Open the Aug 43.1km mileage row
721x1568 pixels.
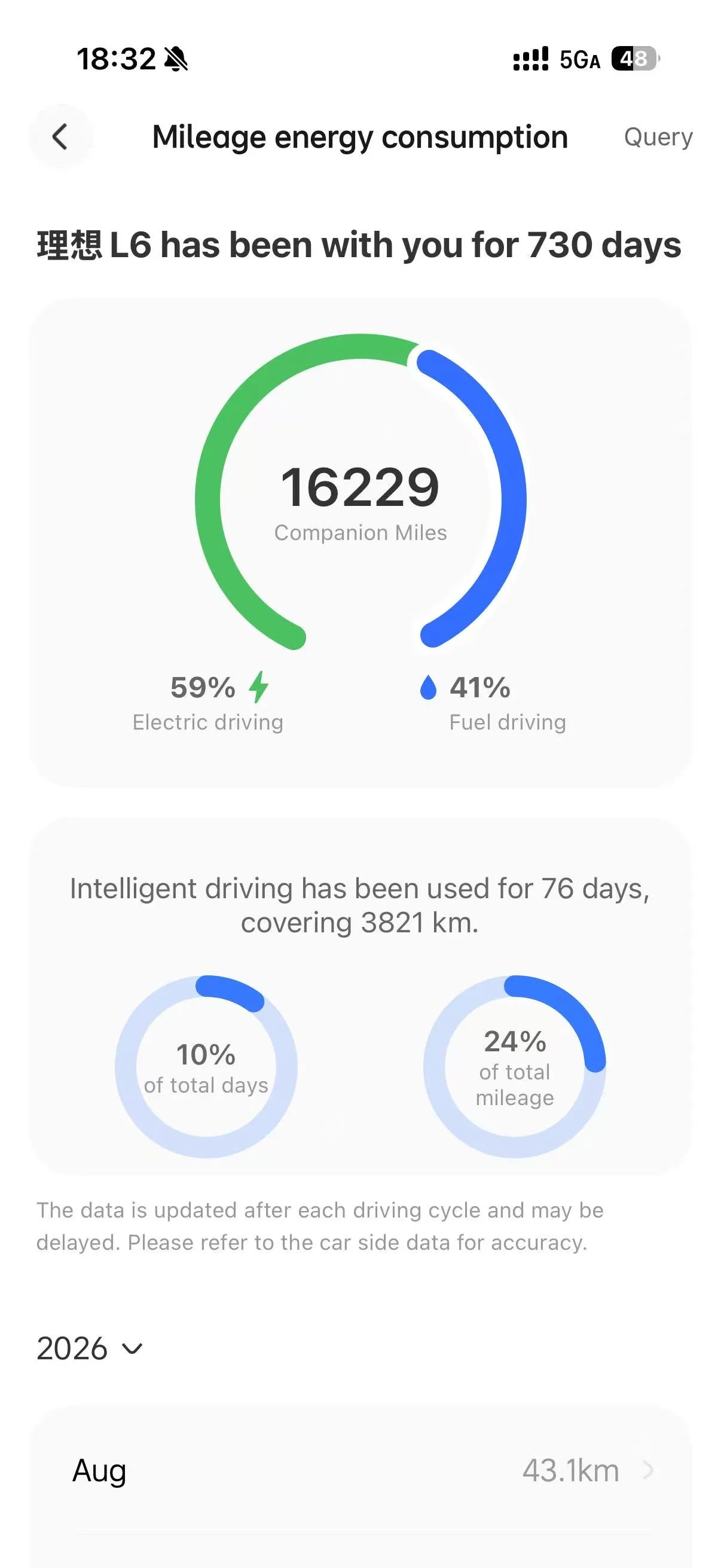(x=361, y=1470)
